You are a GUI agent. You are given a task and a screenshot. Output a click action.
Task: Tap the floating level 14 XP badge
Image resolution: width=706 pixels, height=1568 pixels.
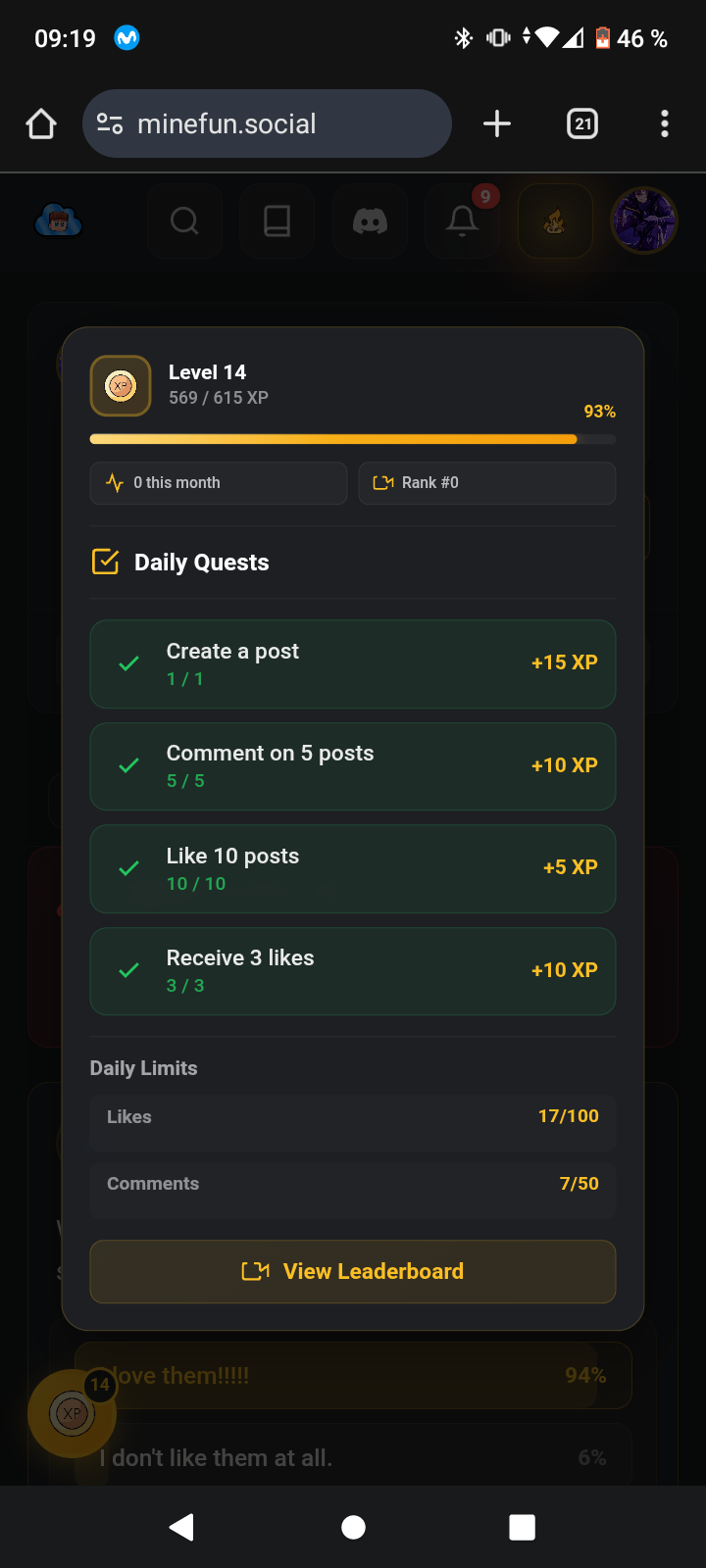coord(73,1413)
